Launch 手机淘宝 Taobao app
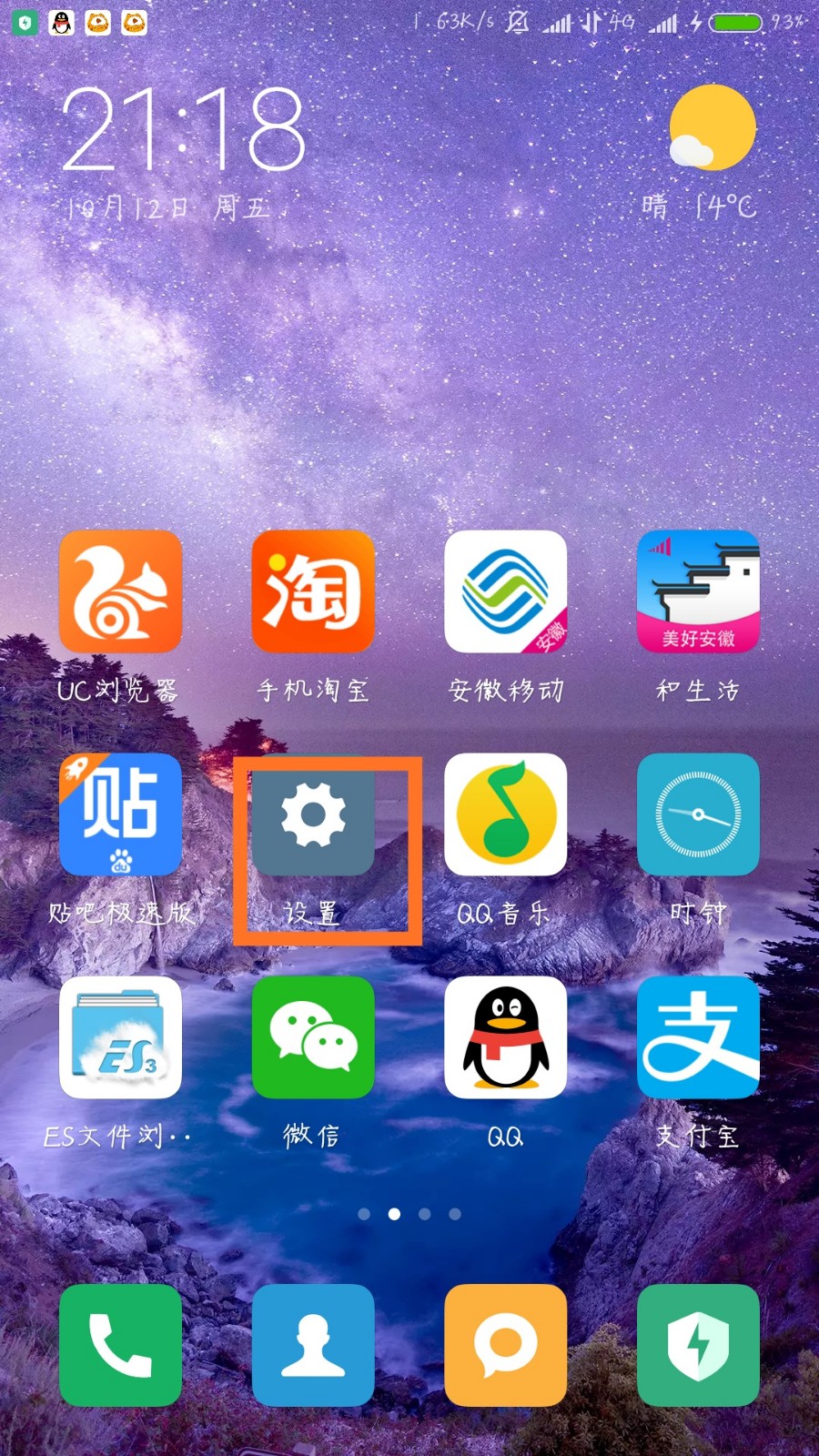The image size is (819, 1456). (313, 592)
